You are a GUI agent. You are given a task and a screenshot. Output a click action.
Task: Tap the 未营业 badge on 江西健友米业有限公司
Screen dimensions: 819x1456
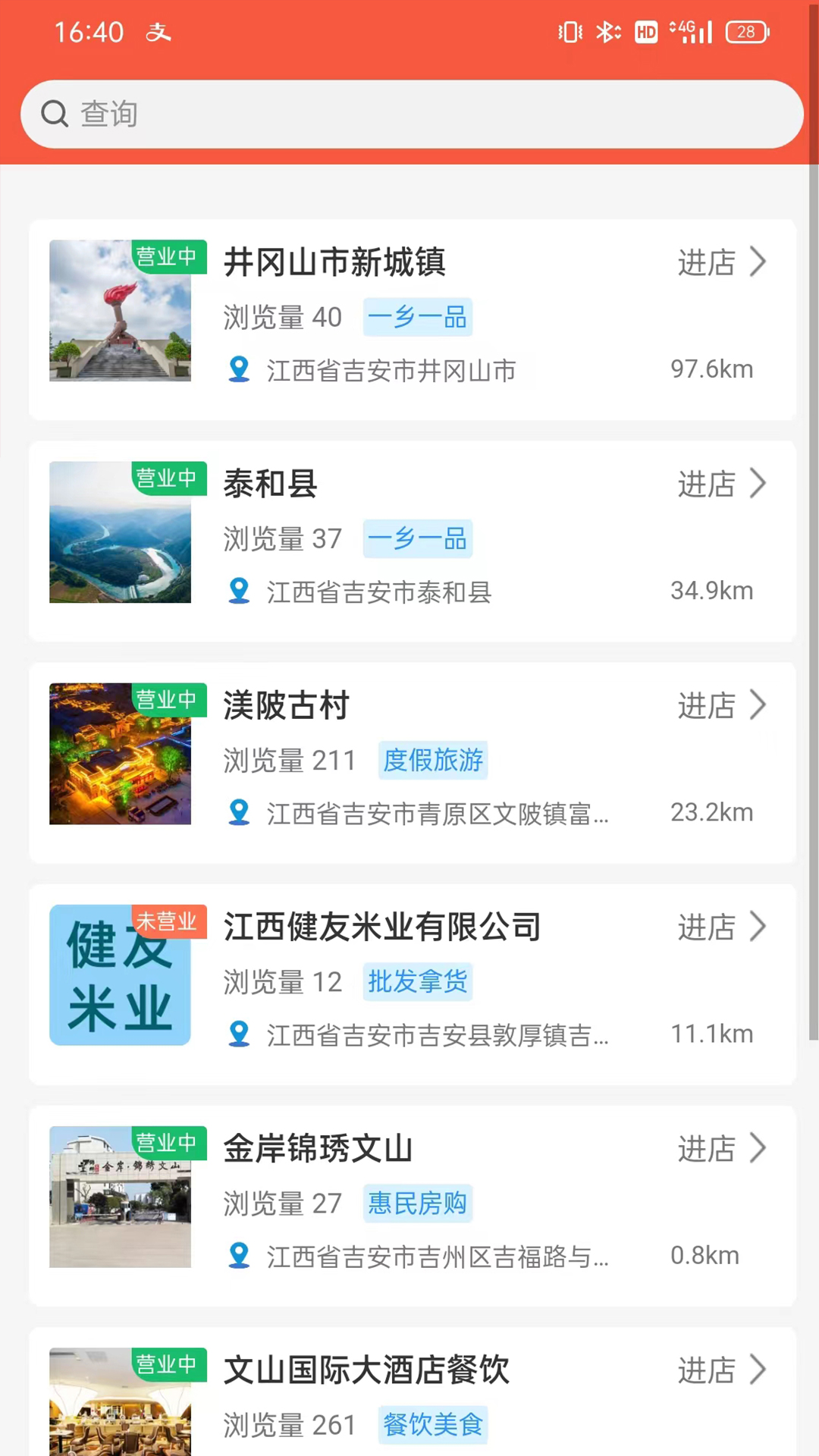pyautogui.click(x=168, y=921)
